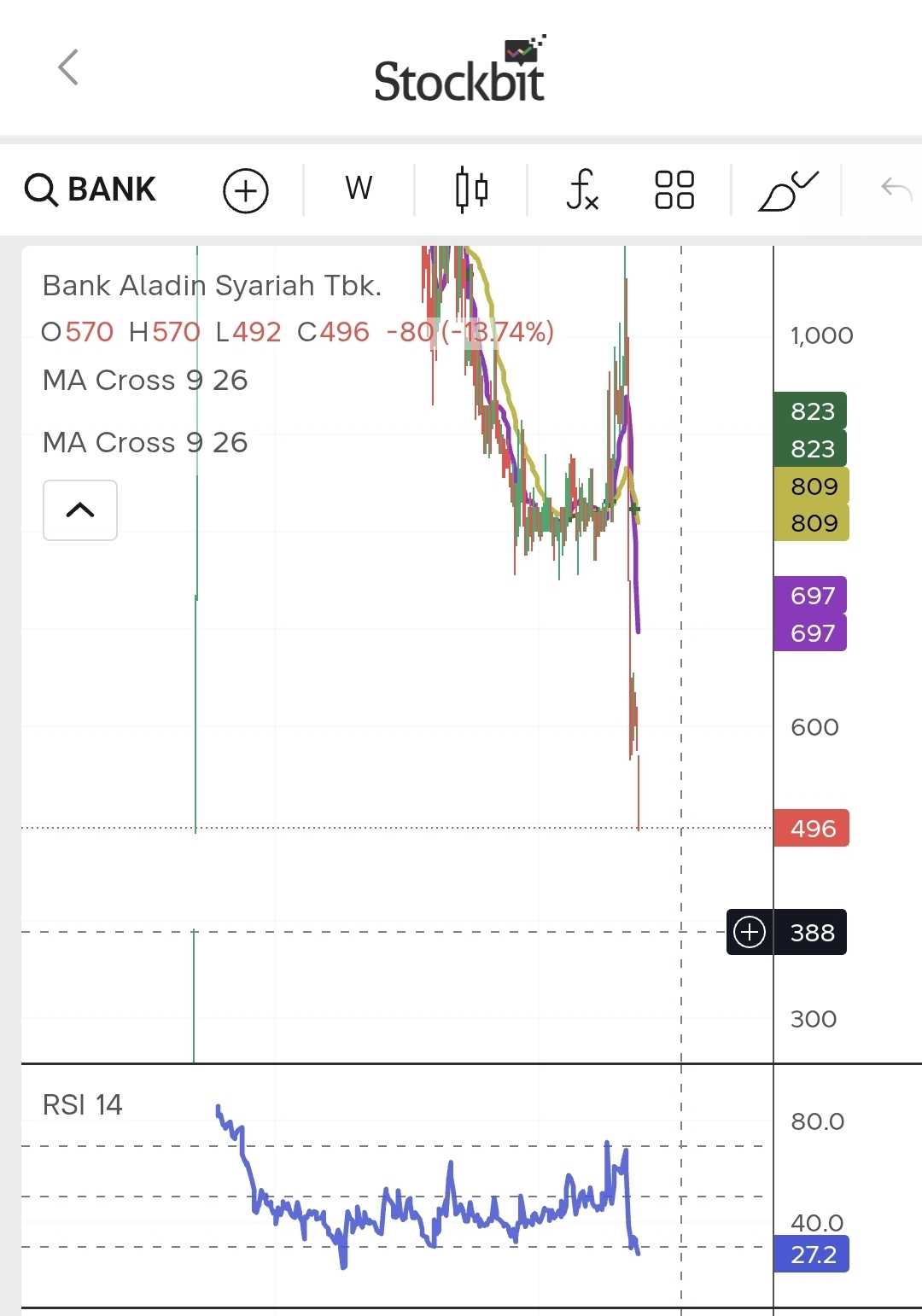Open the indicators fx menu
The height and width of the screenshot is (1316, 922).
[x=582, y=189]
